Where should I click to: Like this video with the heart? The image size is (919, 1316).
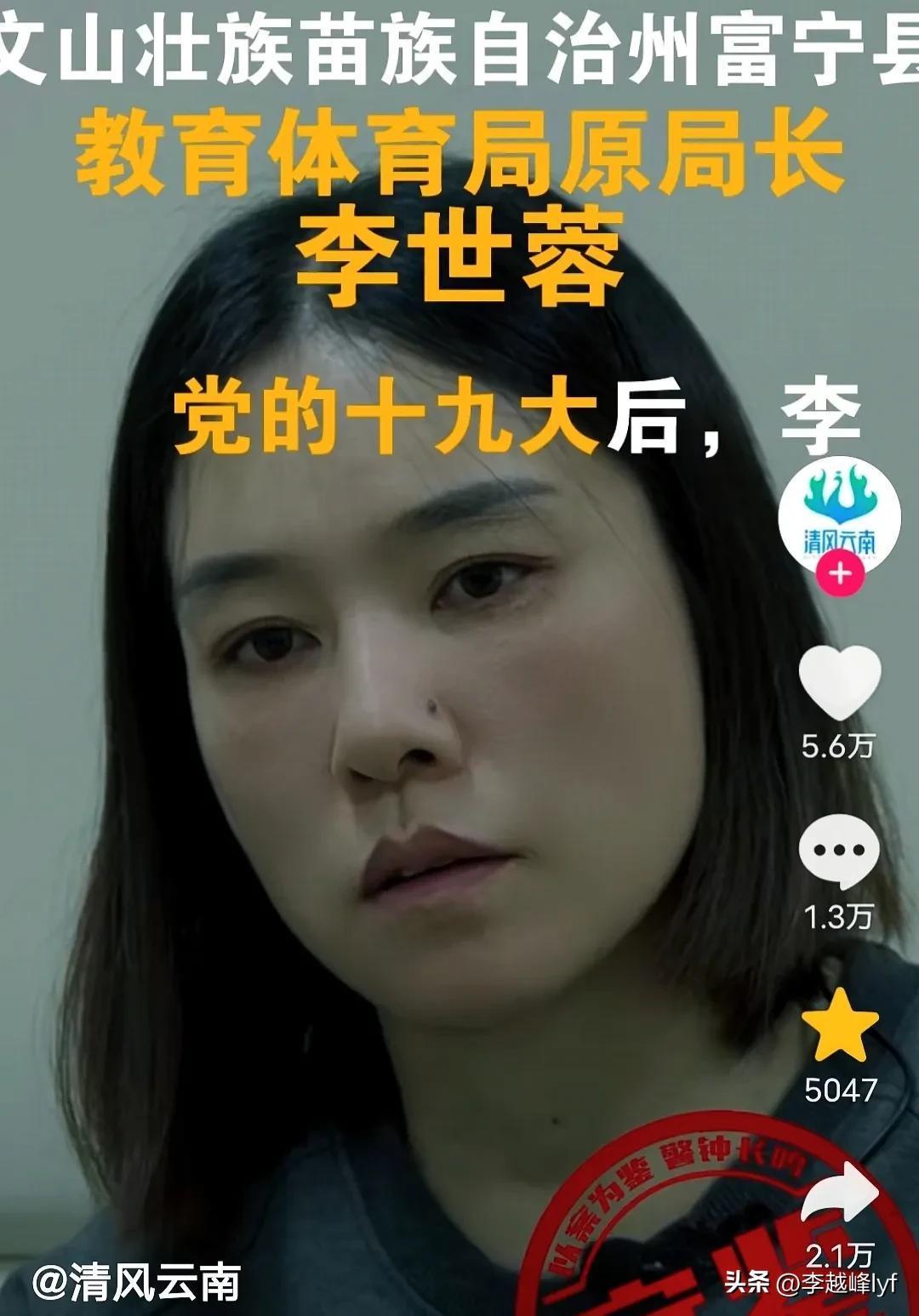pyautogui.click(x=839, y=682)
